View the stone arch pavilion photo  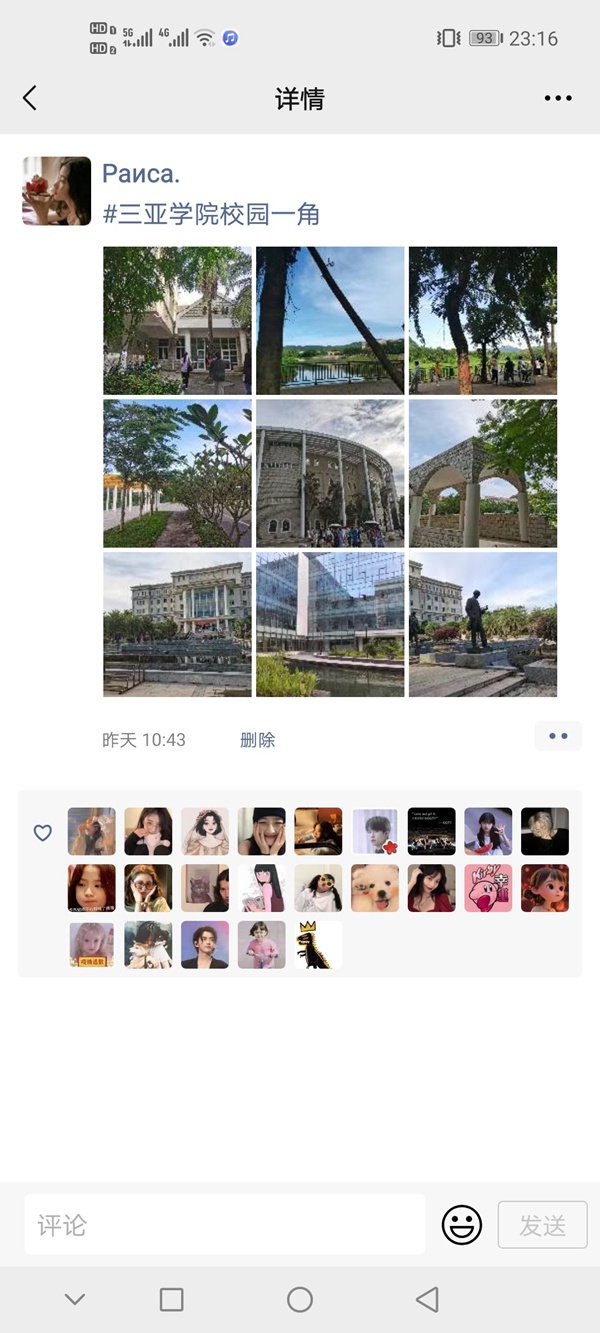[483, 473]
